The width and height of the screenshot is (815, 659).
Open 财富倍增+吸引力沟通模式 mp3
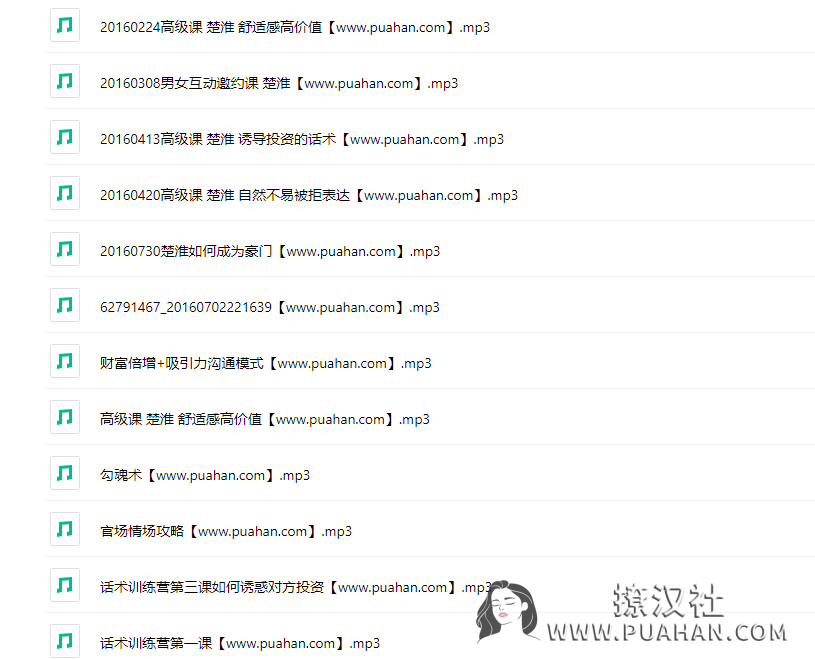point(265,363)
